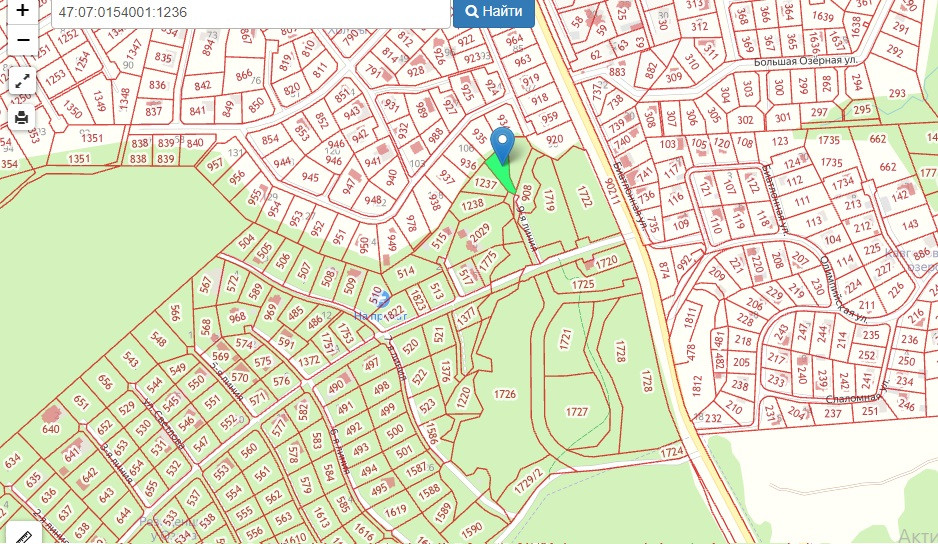938x544 pixels.
Task: Zoom in with the plus button
Action: 22,14
